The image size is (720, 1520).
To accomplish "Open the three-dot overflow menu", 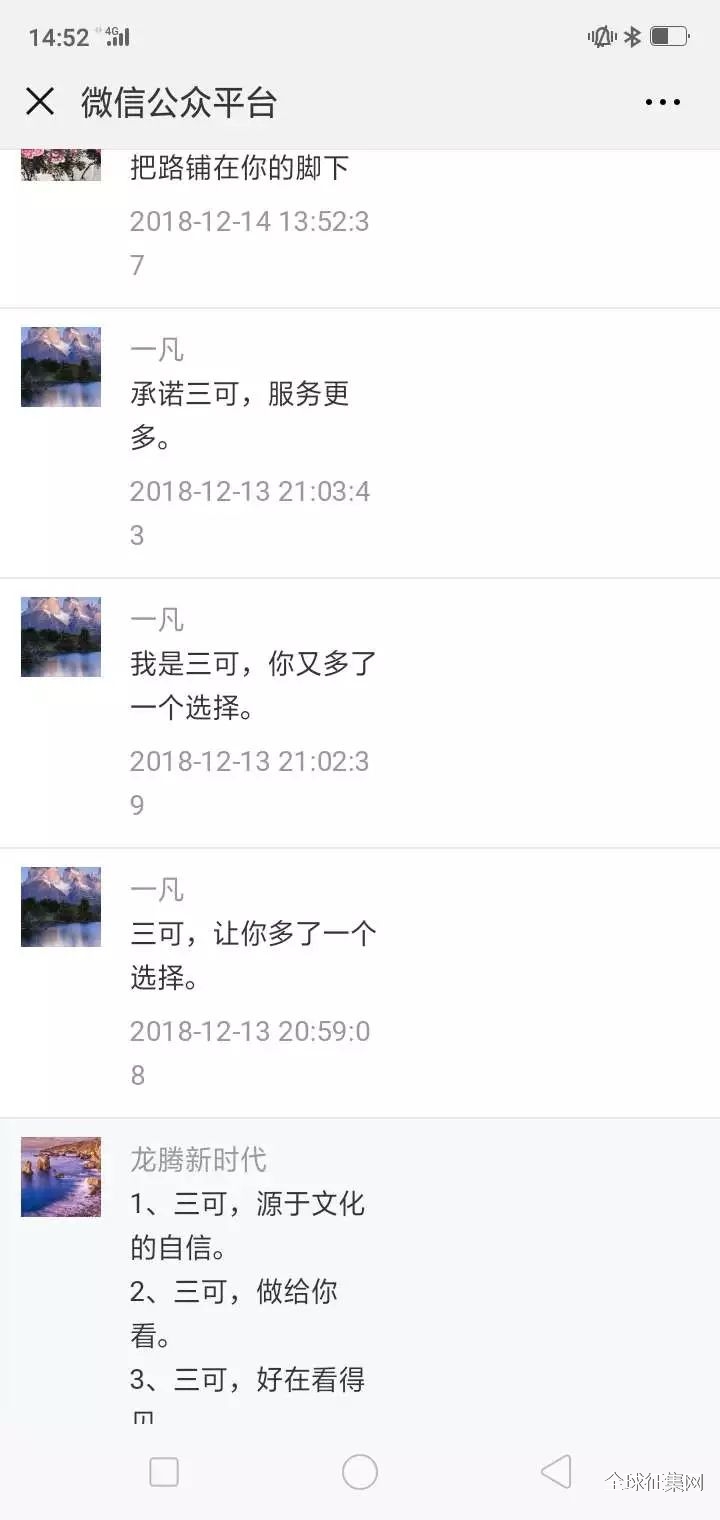I will click(662, 101).
